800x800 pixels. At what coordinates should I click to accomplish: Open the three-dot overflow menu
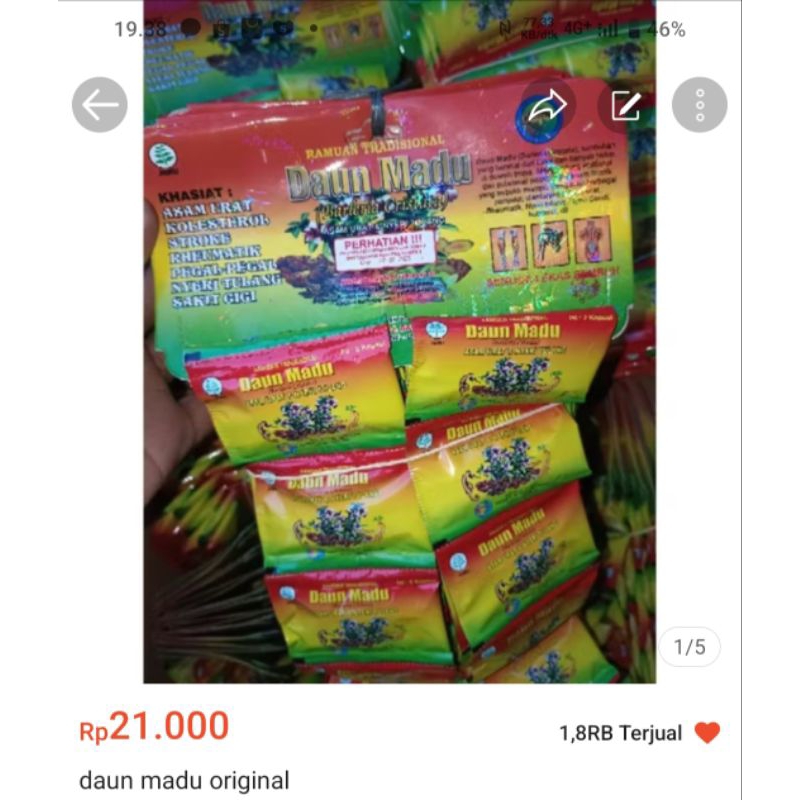coord(699,105)
